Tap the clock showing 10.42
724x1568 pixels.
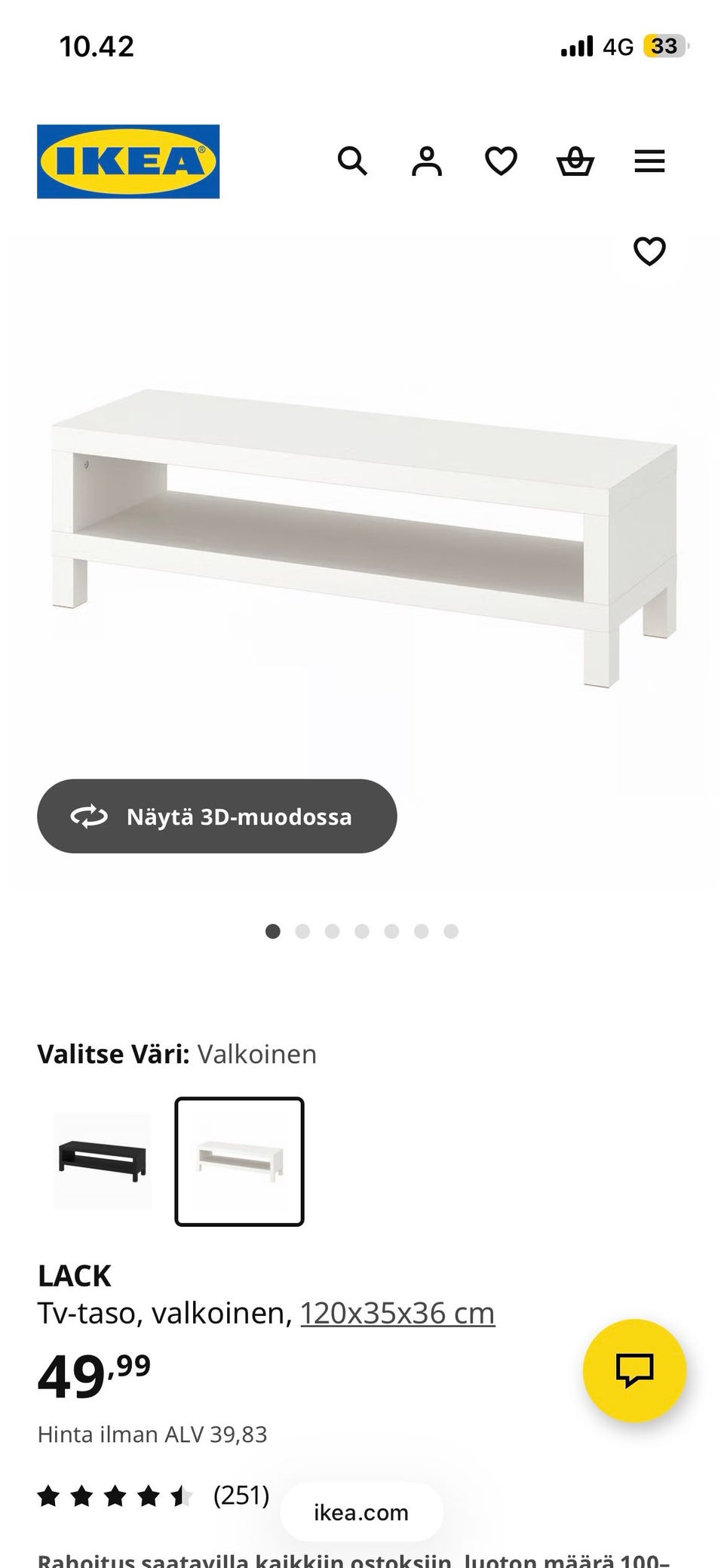[x=97, y=46]
